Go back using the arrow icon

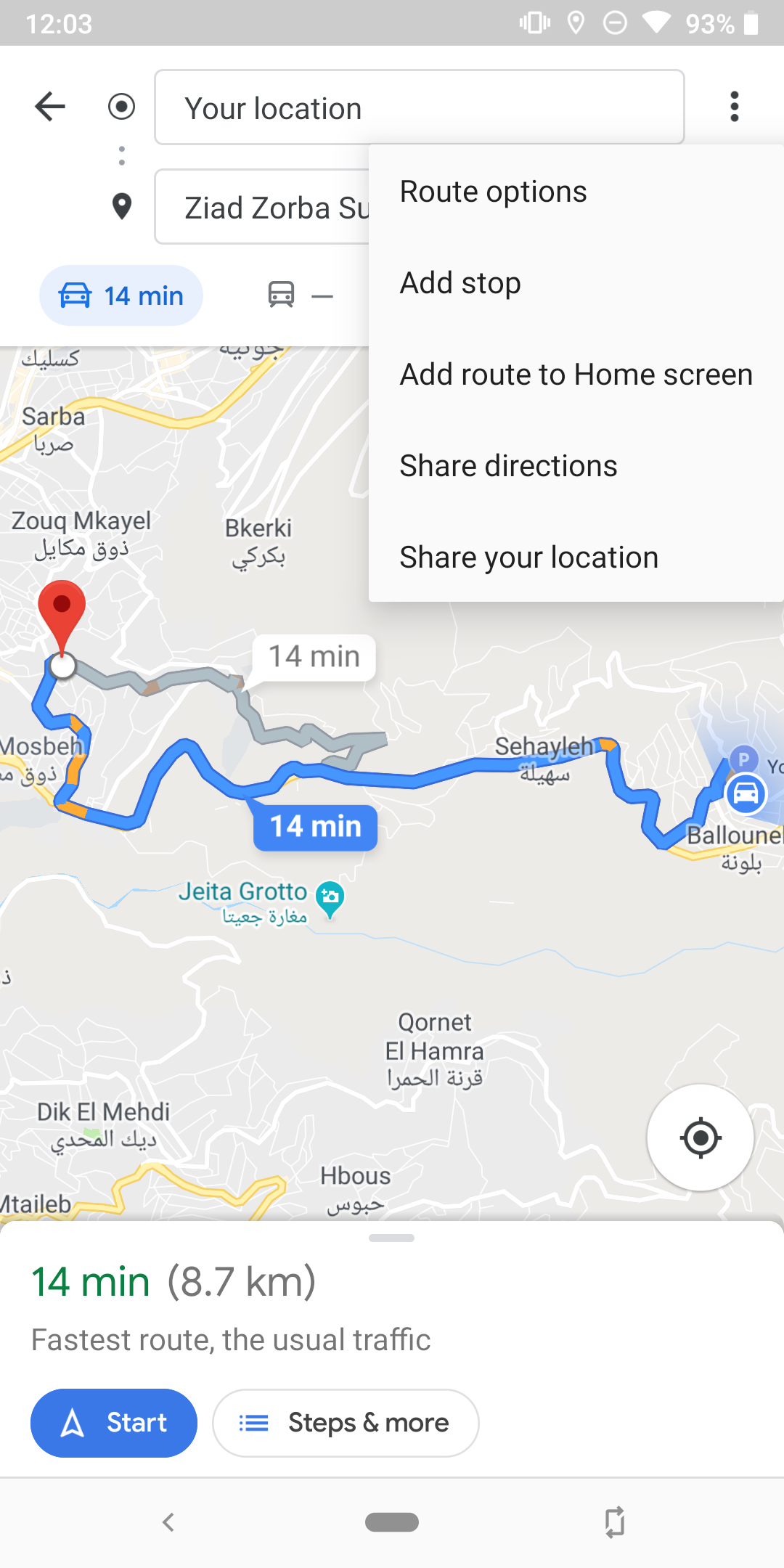(50, 107)
